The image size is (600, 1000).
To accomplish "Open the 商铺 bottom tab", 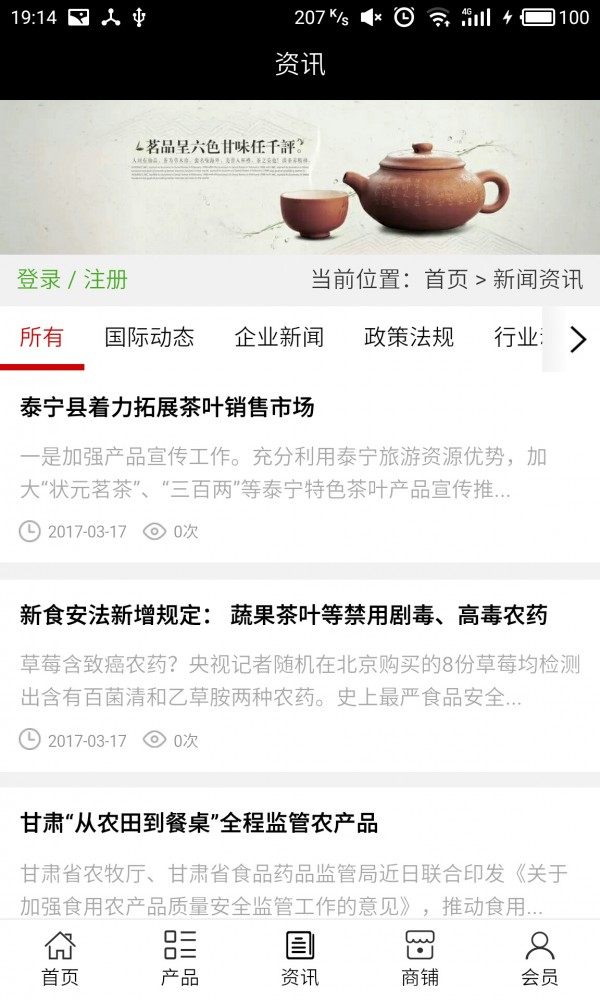I will click(x=420, y=959).
